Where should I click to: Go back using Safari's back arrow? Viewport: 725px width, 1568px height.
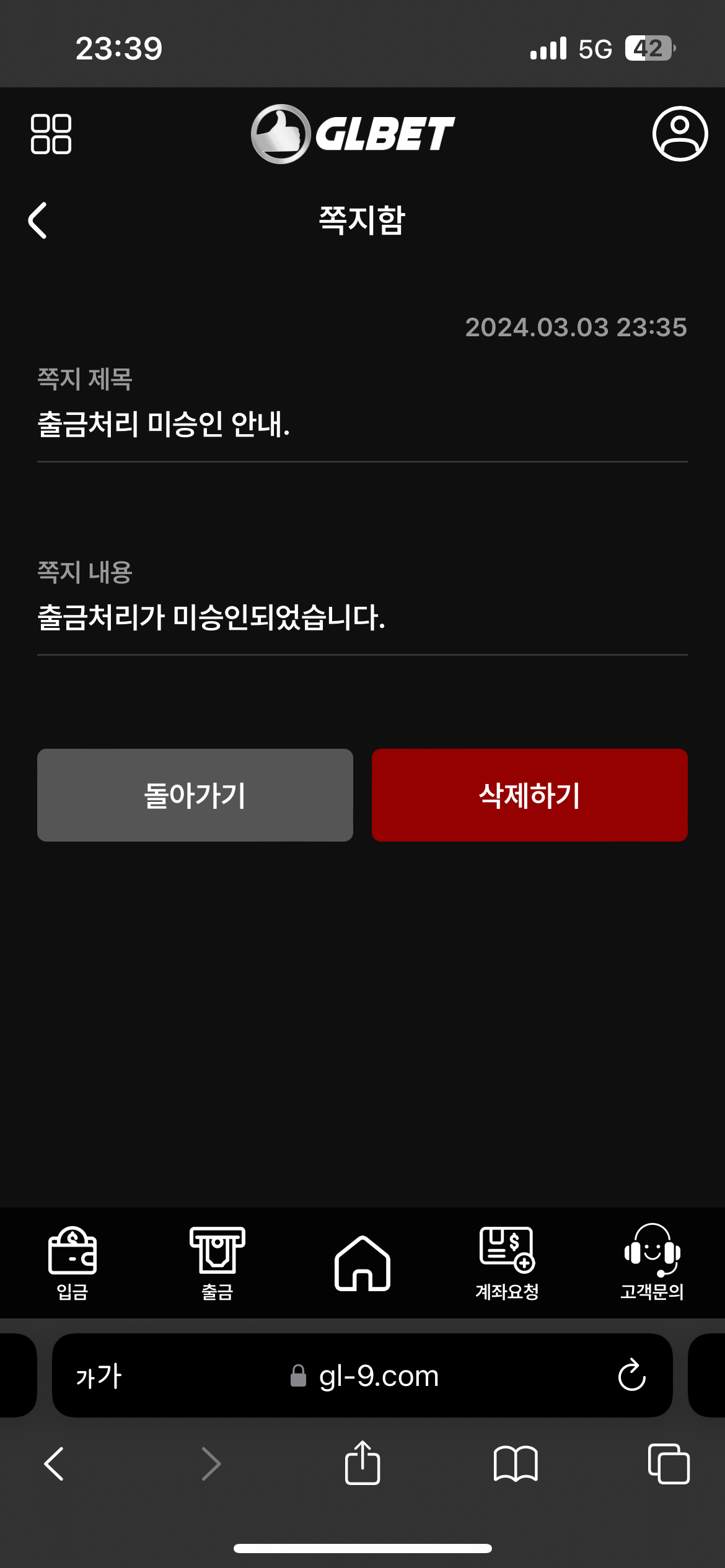click(x=55, y=1463)
